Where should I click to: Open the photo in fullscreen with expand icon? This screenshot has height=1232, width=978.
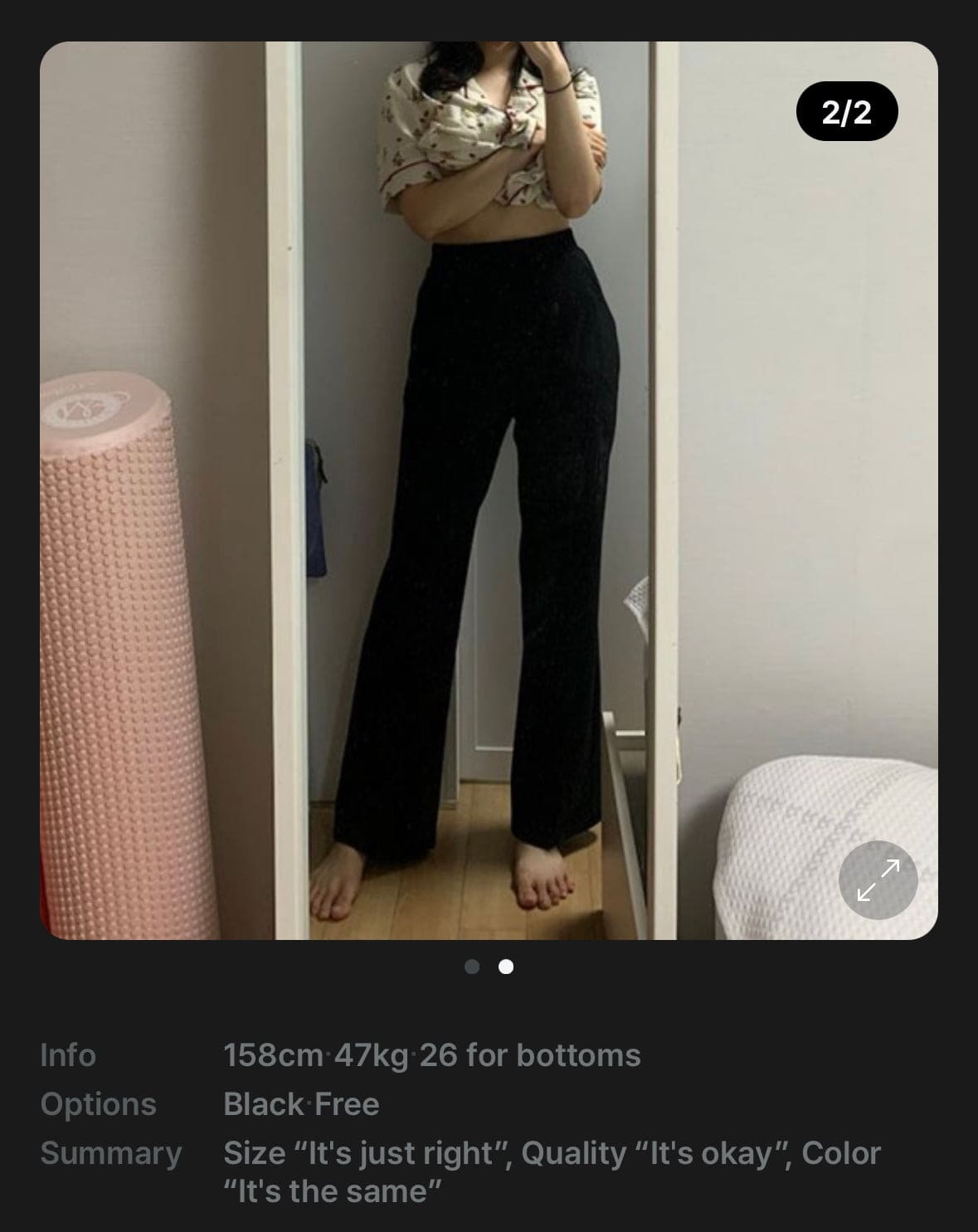pyautogui.click(x=879, y=881)
